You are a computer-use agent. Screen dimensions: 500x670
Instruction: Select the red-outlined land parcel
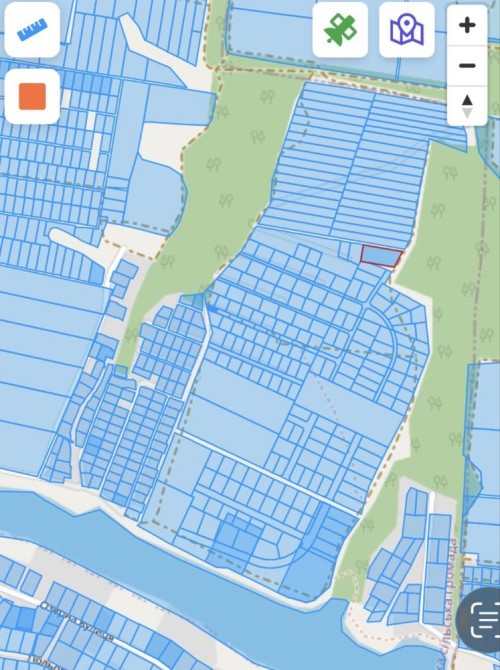tap(381, 256)
